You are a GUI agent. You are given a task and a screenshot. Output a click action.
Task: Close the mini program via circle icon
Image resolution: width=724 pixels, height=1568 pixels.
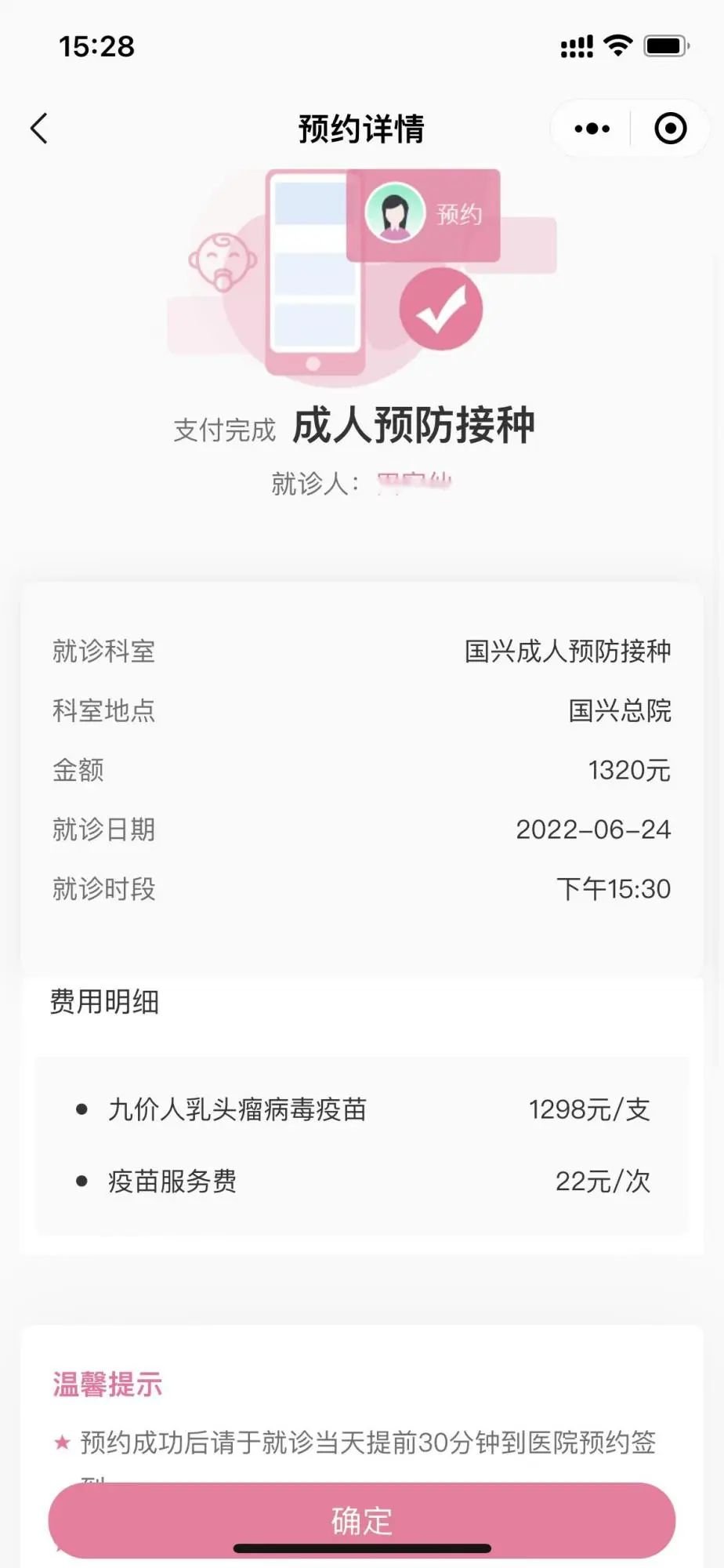pos(670,129)
